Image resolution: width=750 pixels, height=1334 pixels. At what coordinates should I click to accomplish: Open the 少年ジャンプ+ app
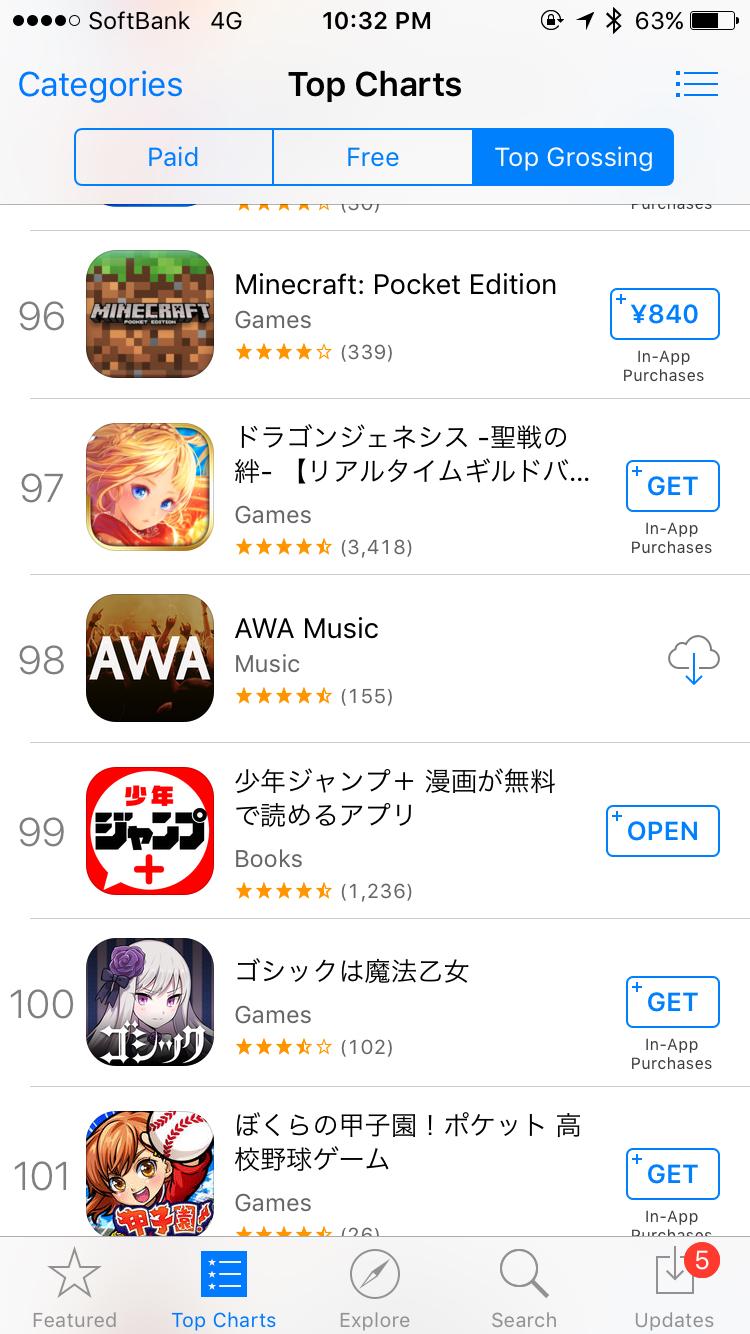[x=662, y=831]
